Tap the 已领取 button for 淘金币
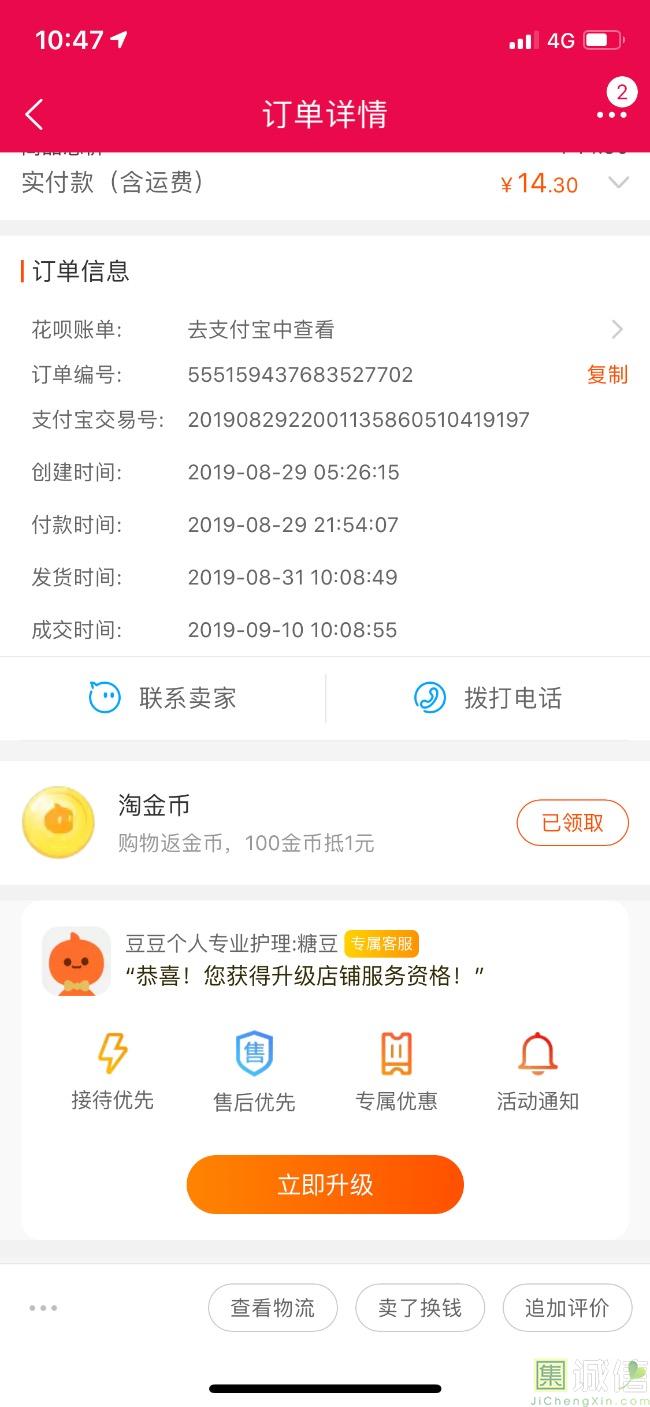The width and height of the screenshot is (650, 1407). pyautogui.click(x=572, y=823)
